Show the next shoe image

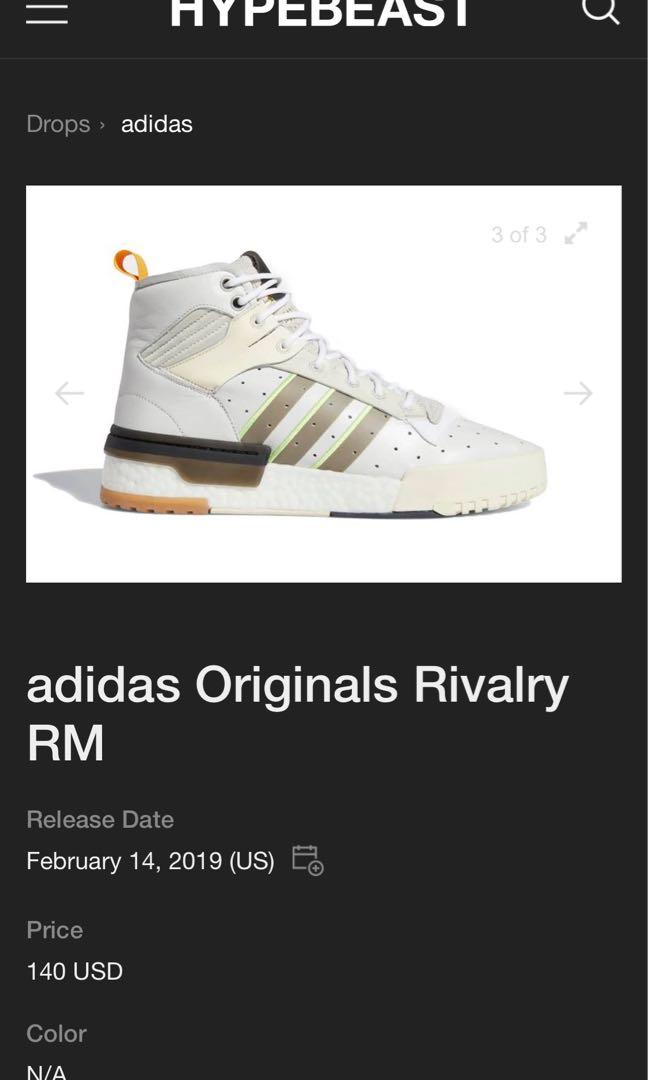coord(578,393)
